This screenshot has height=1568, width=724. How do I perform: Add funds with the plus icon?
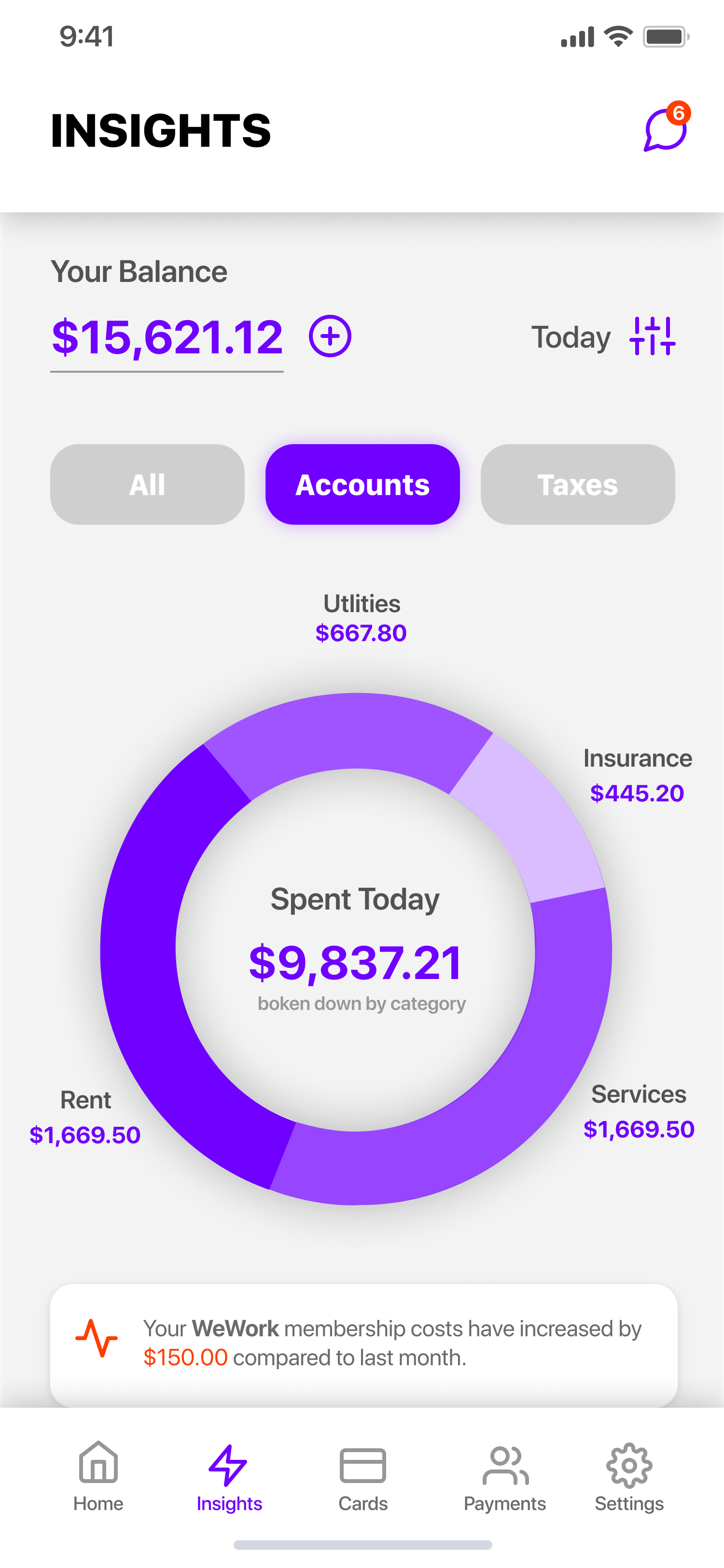(330, 336)
